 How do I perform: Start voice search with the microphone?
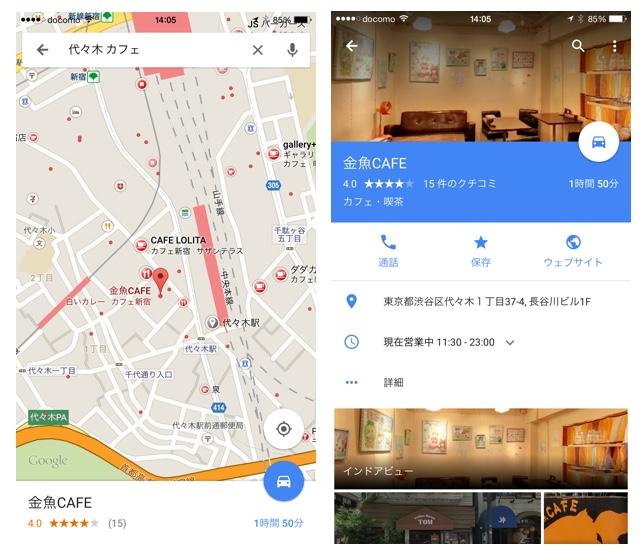(x=292, y=50)
